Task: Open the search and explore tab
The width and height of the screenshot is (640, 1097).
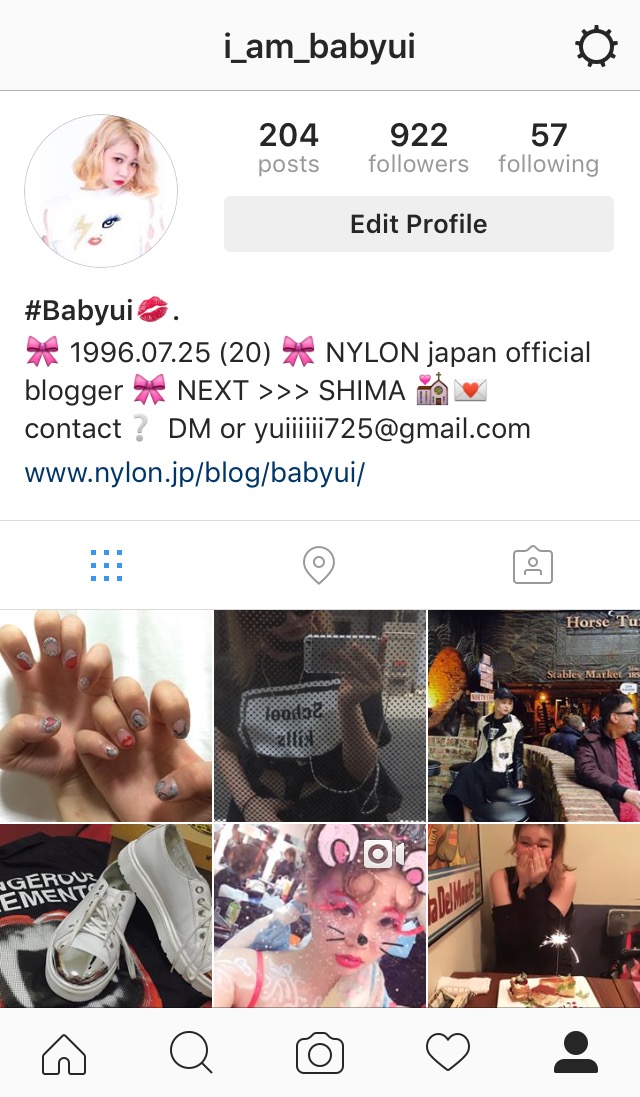Action: pyautogui.click(x=191, y=1053)
